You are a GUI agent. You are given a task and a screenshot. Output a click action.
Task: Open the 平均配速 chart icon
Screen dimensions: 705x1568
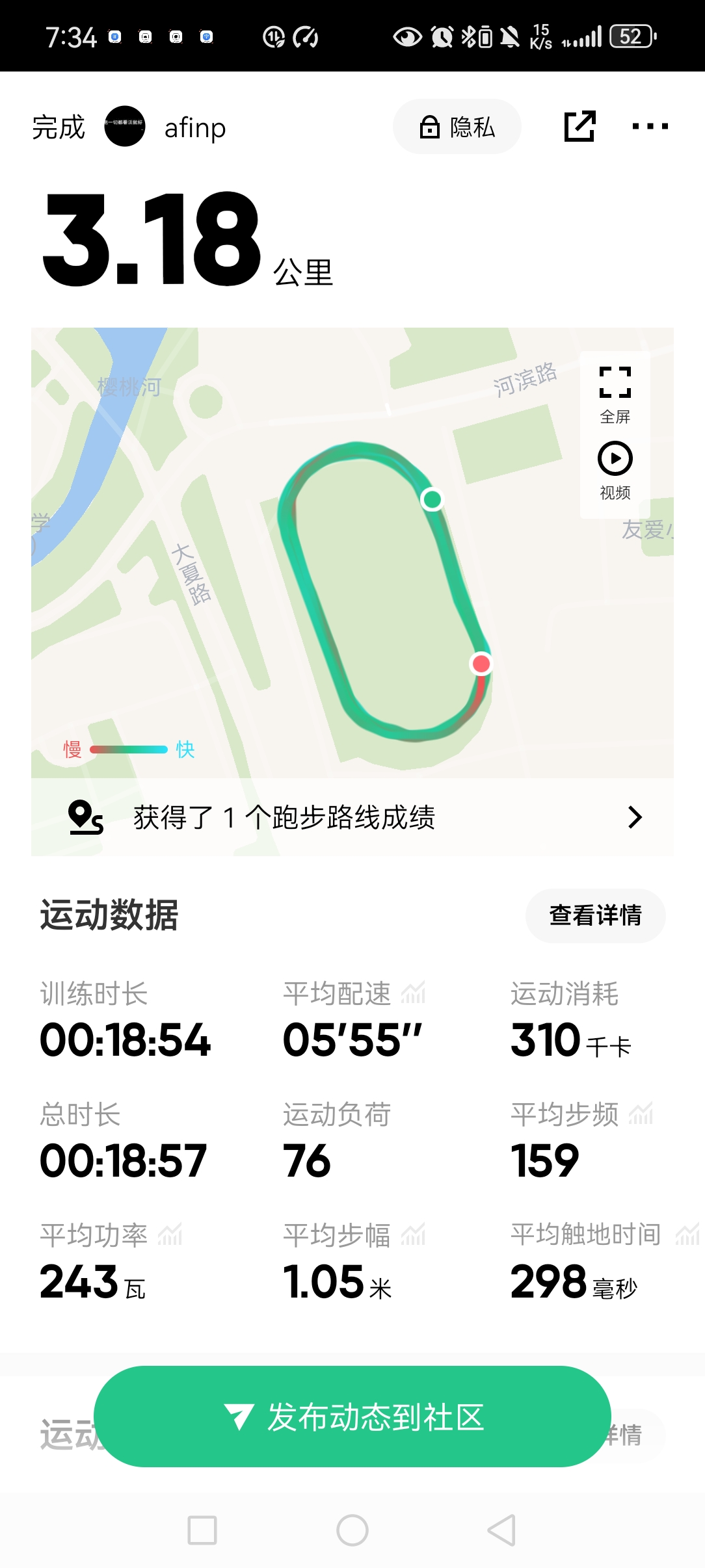pos(414,993)
